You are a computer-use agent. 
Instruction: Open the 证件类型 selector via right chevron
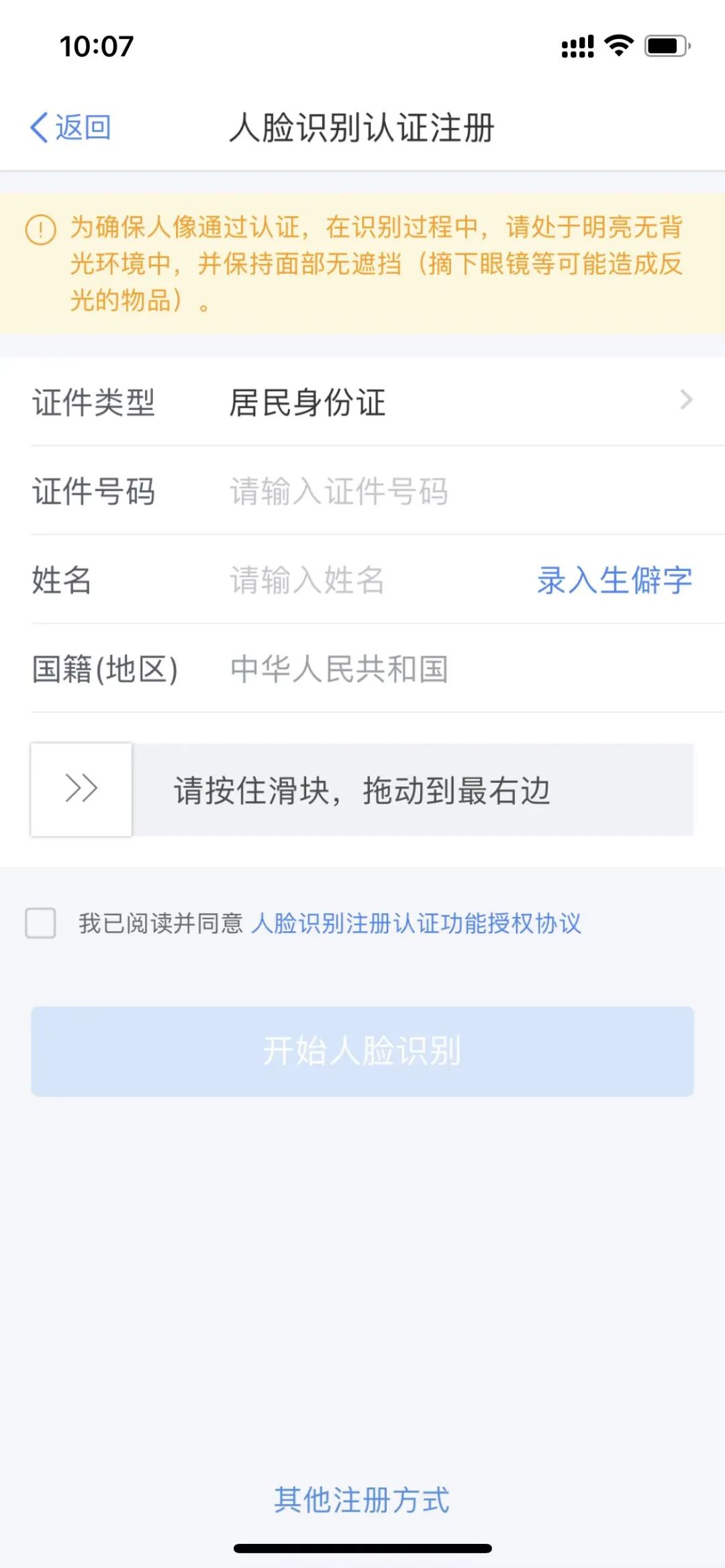coord(686,401)
